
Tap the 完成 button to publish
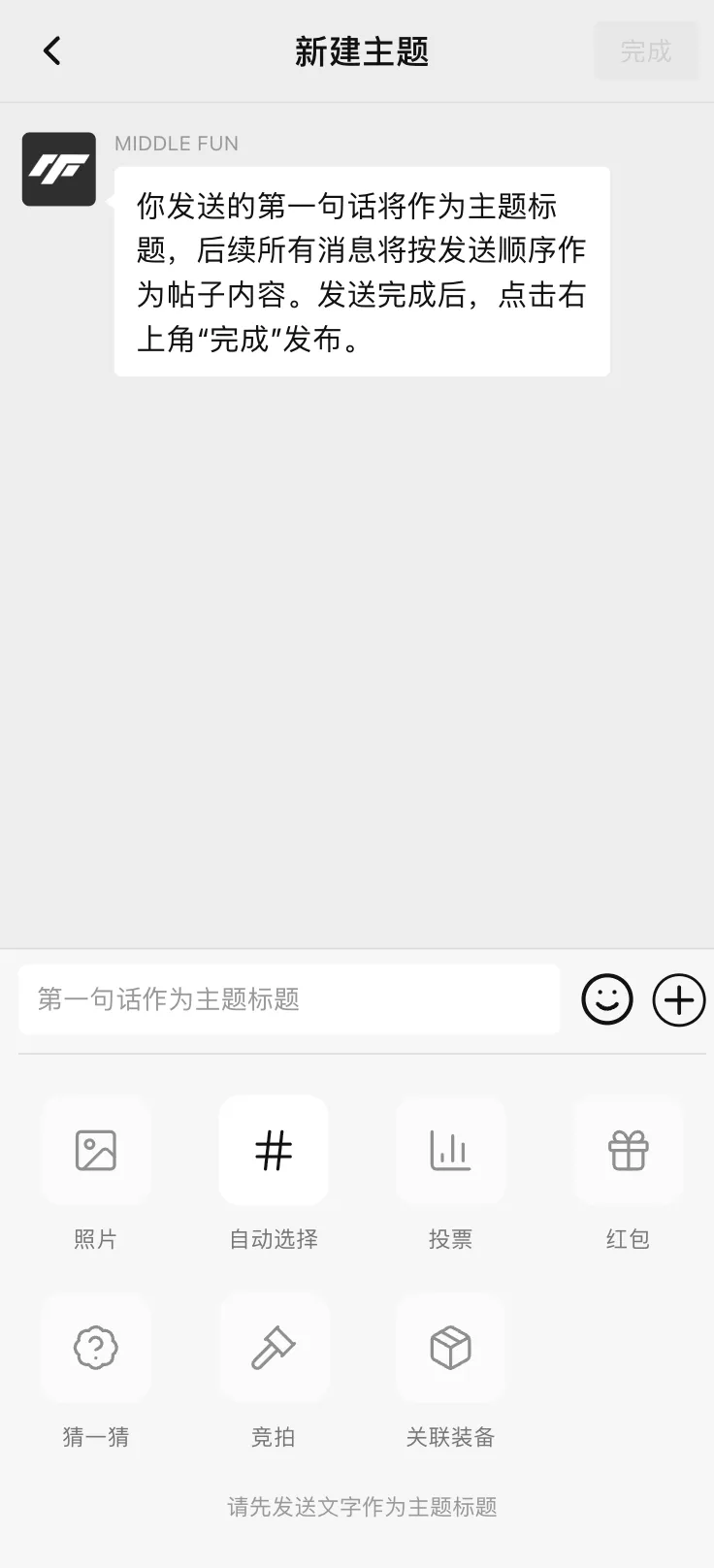[646, 50]
